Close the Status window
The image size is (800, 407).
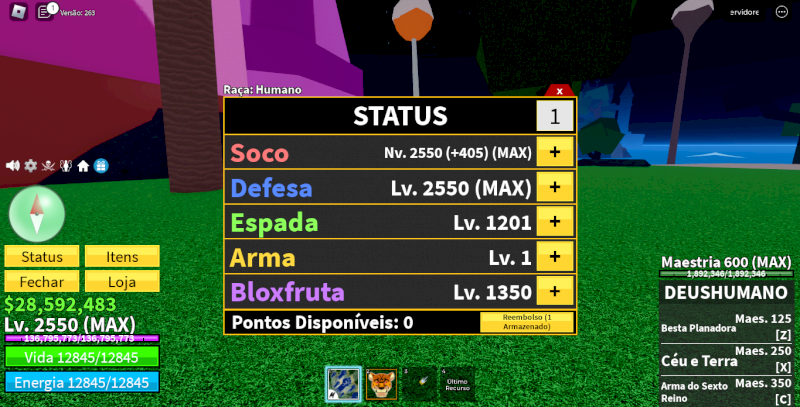click(x=560, y=90)
